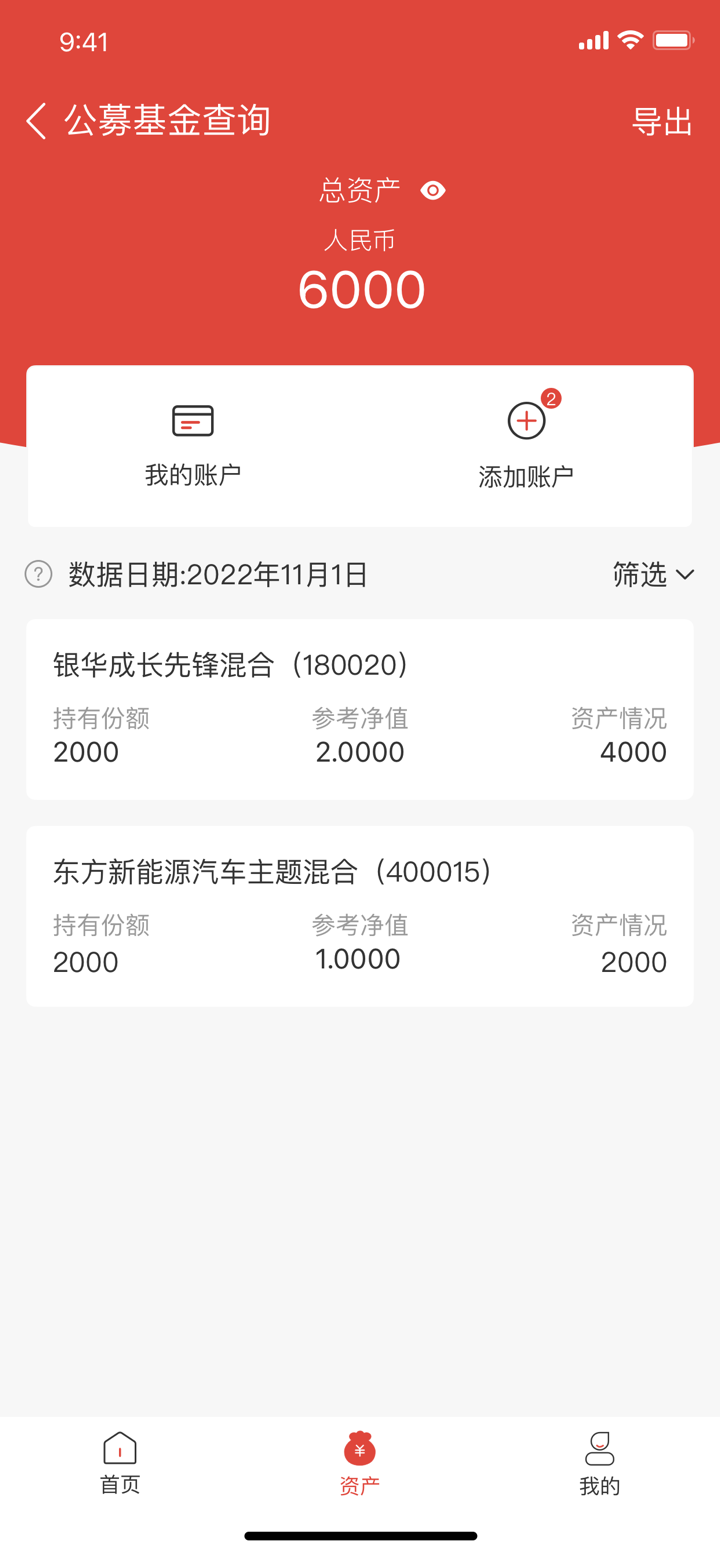Select the 我的 profile icon
Screen dimensions: 720x1558
(x=598, y=1446)
